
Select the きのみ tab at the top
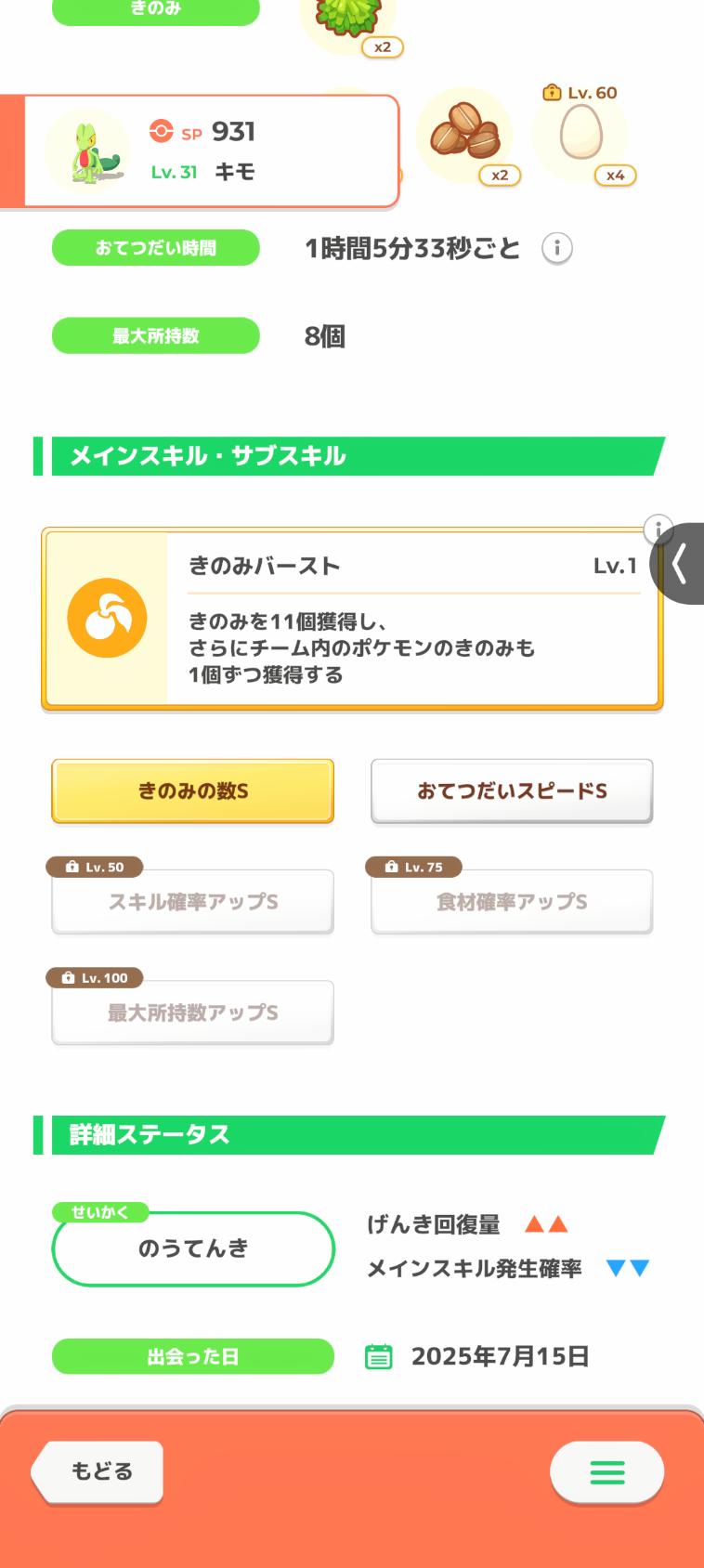point(154,9)
